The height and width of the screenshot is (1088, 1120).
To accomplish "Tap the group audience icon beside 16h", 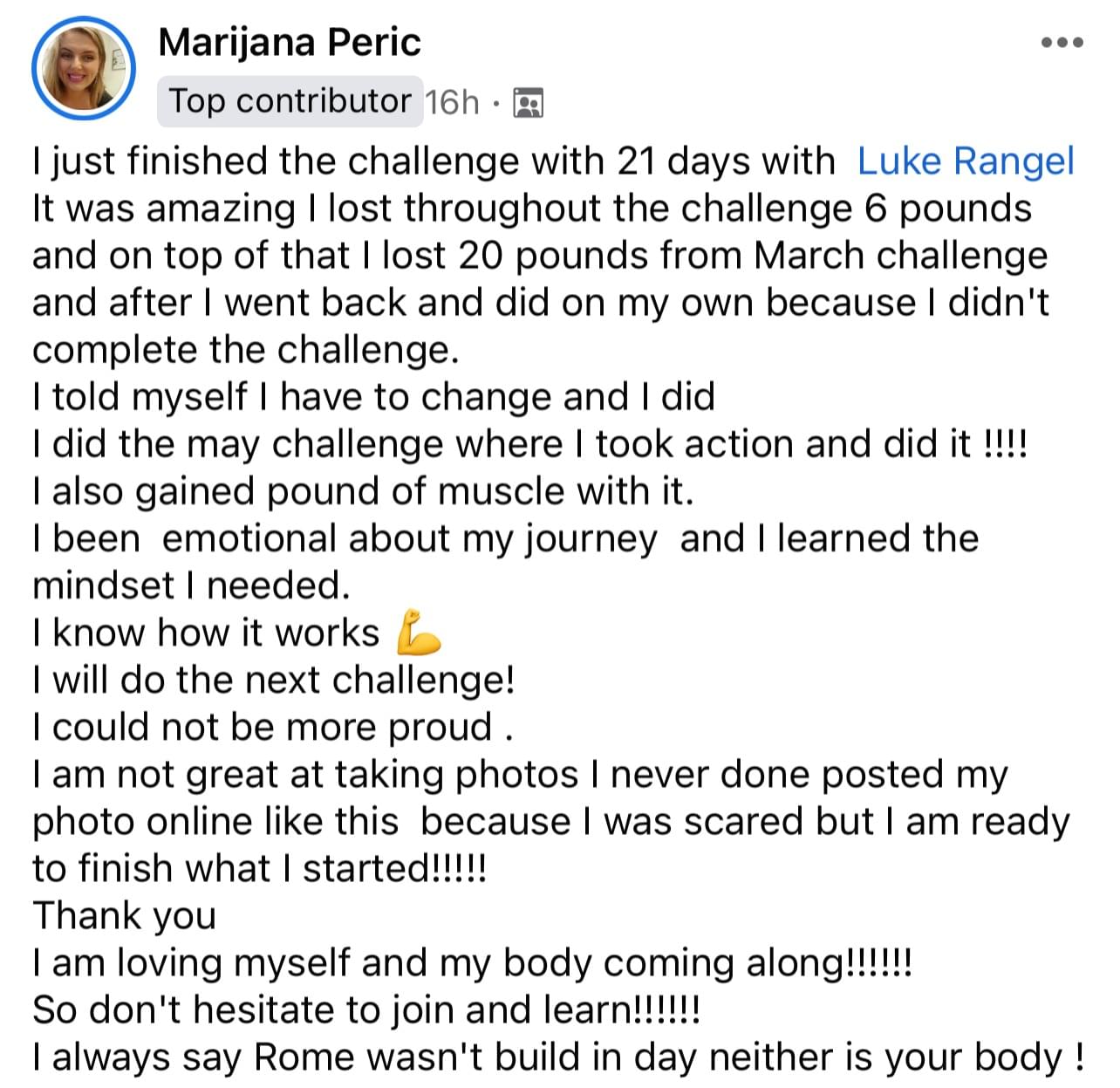I will [528, 103].
